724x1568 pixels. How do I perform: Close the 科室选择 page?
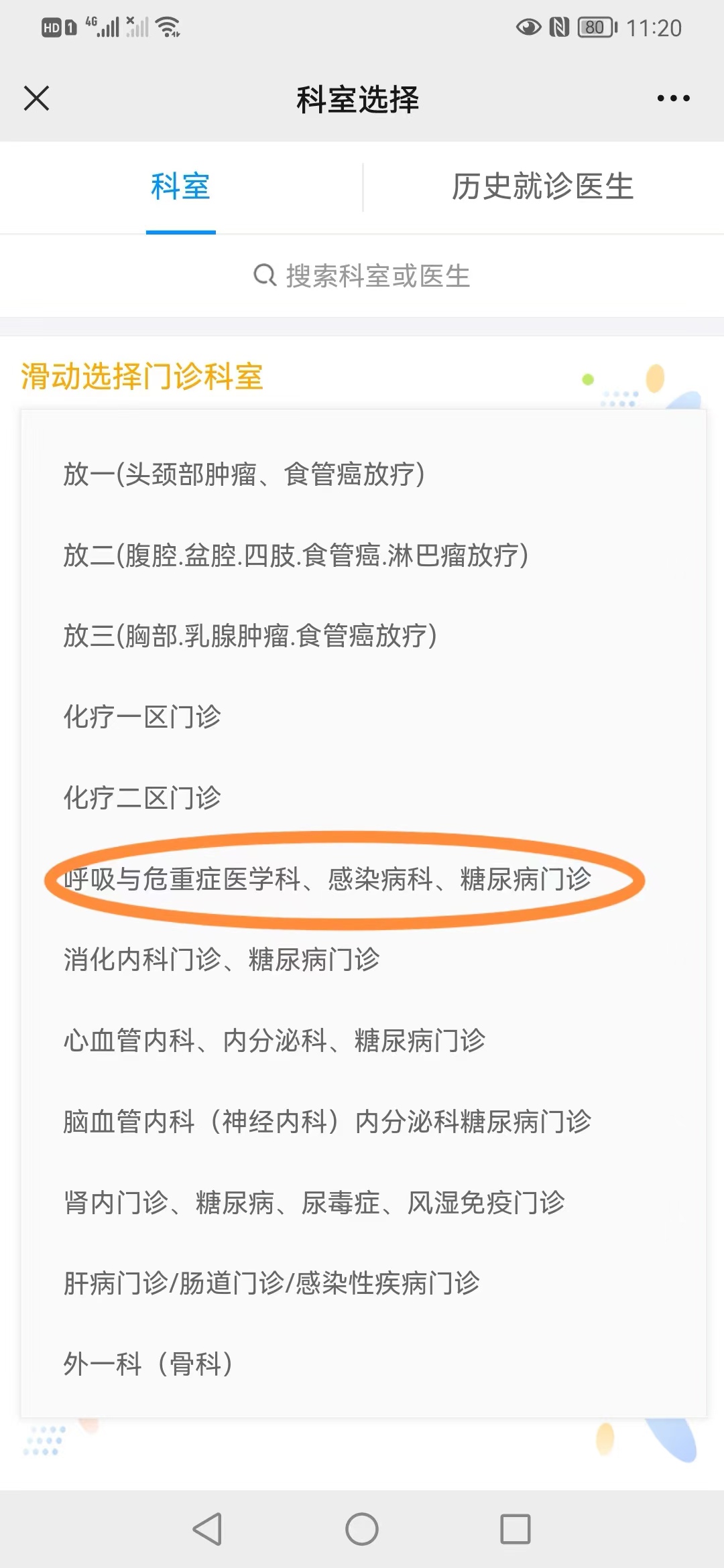(36, 99)
